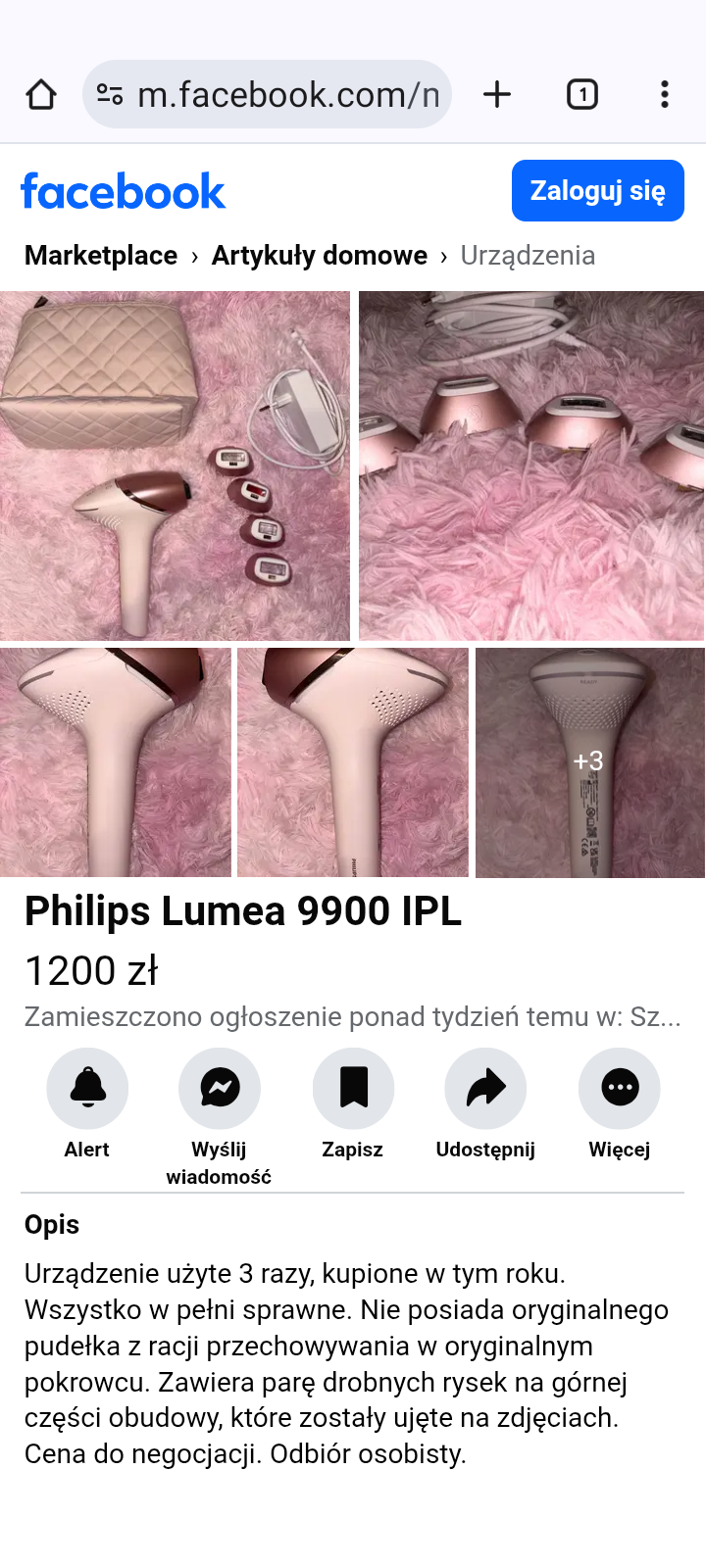The height and width of the screenshot is (1568, 706).
Task: Set an Alert for this listing
Action: [x=87, y=1089]
